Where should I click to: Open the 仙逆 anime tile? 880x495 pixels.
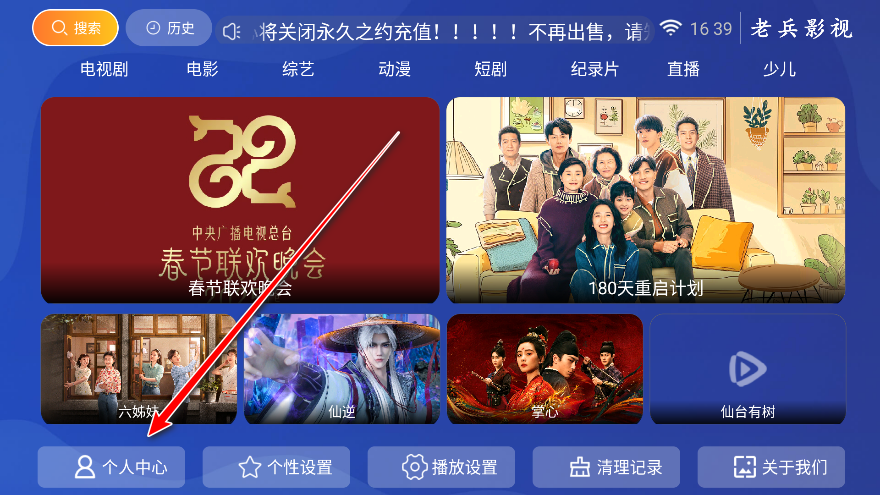click(341, 369)
